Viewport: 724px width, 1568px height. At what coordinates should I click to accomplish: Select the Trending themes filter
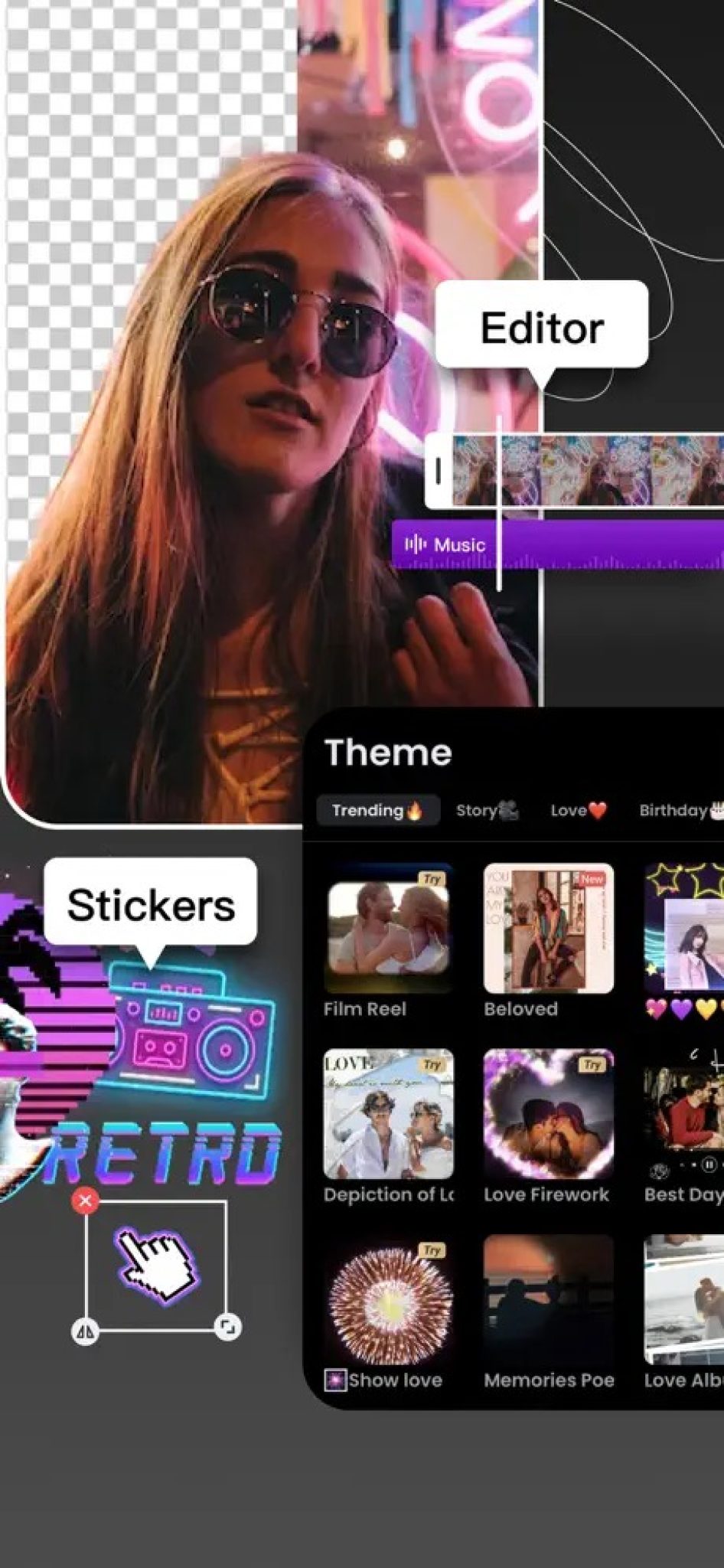[379, 810]
